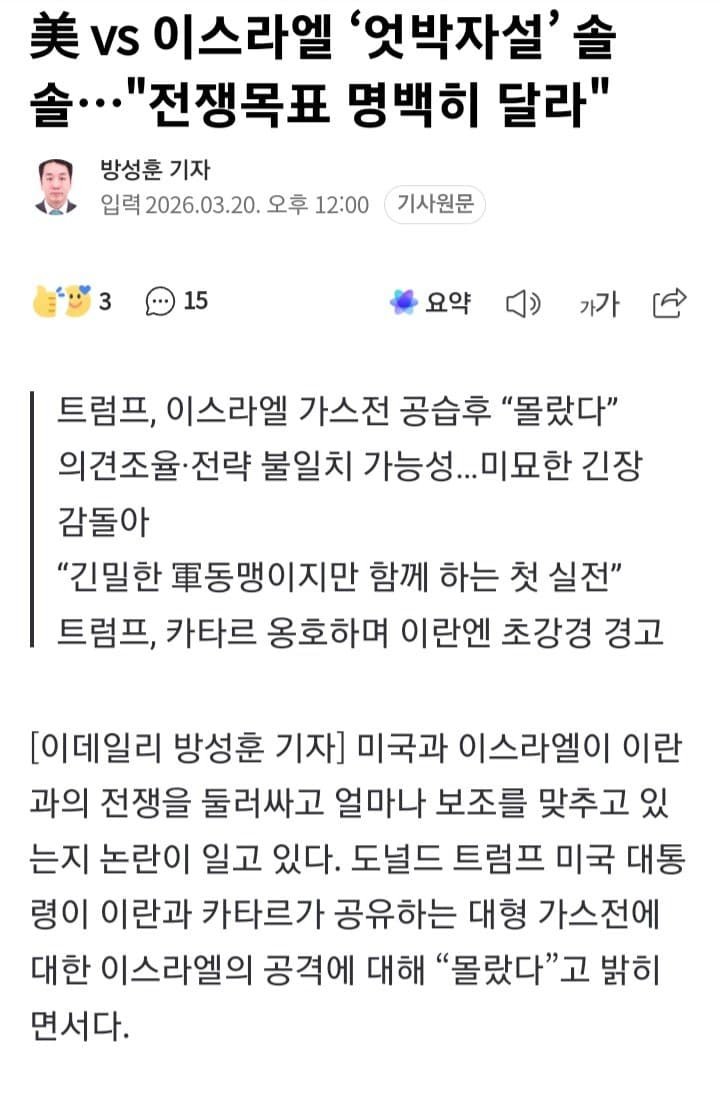The width and height of the screenshot is (720, 1115).
Task: Change font size with 가가 icon
Action: coord(598,304)
